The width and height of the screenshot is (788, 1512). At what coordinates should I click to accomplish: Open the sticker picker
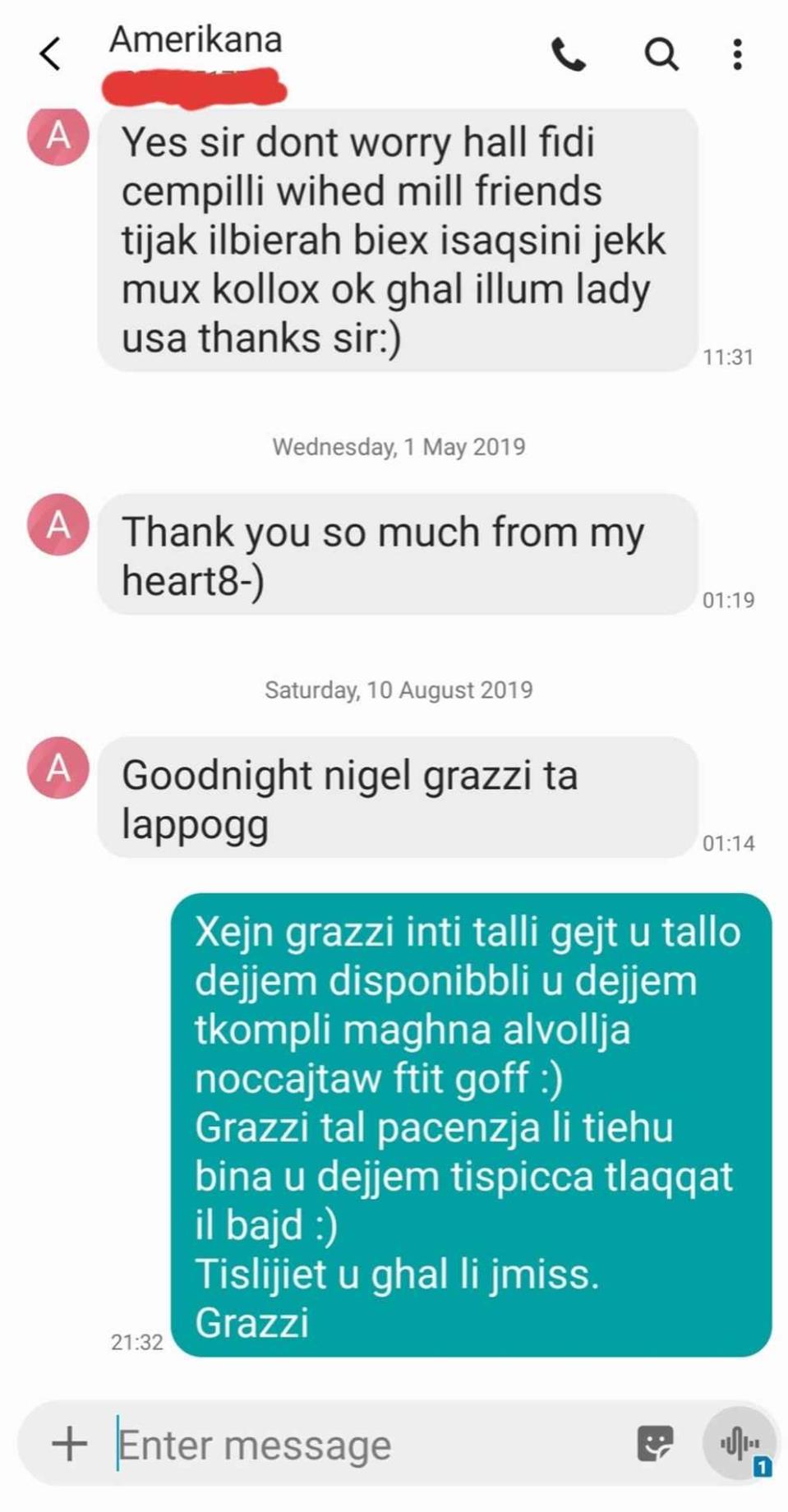coord(655,1444)
